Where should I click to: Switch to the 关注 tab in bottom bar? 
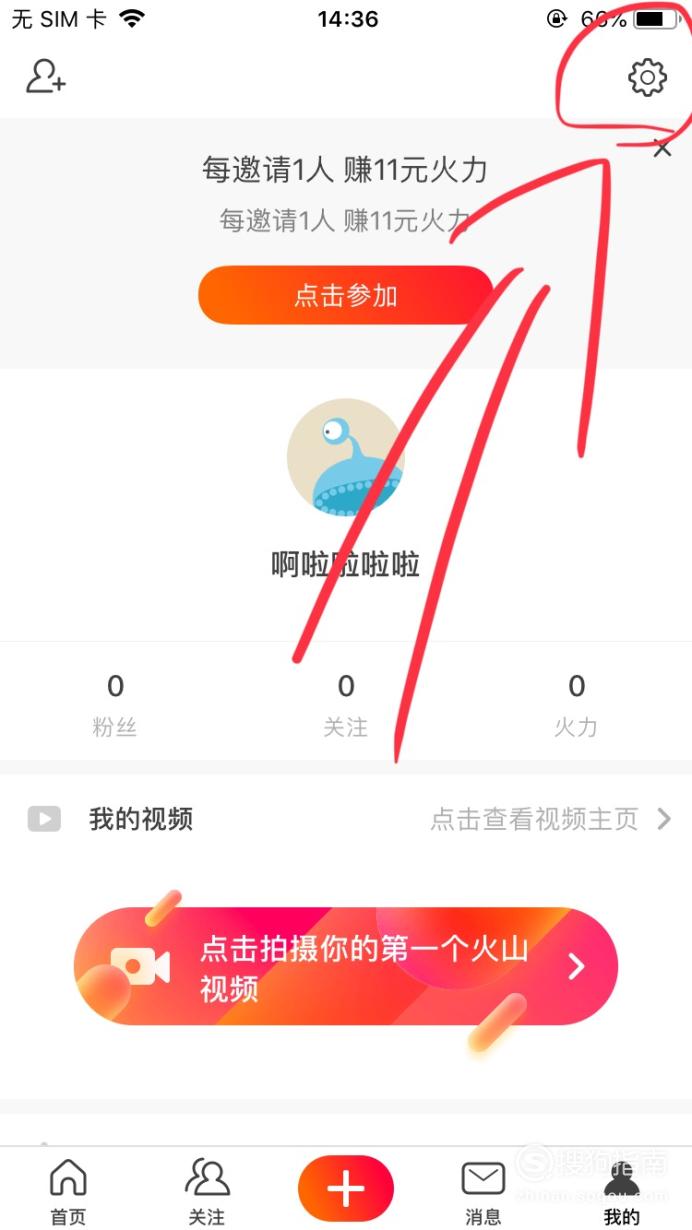tap(207, 1191)
